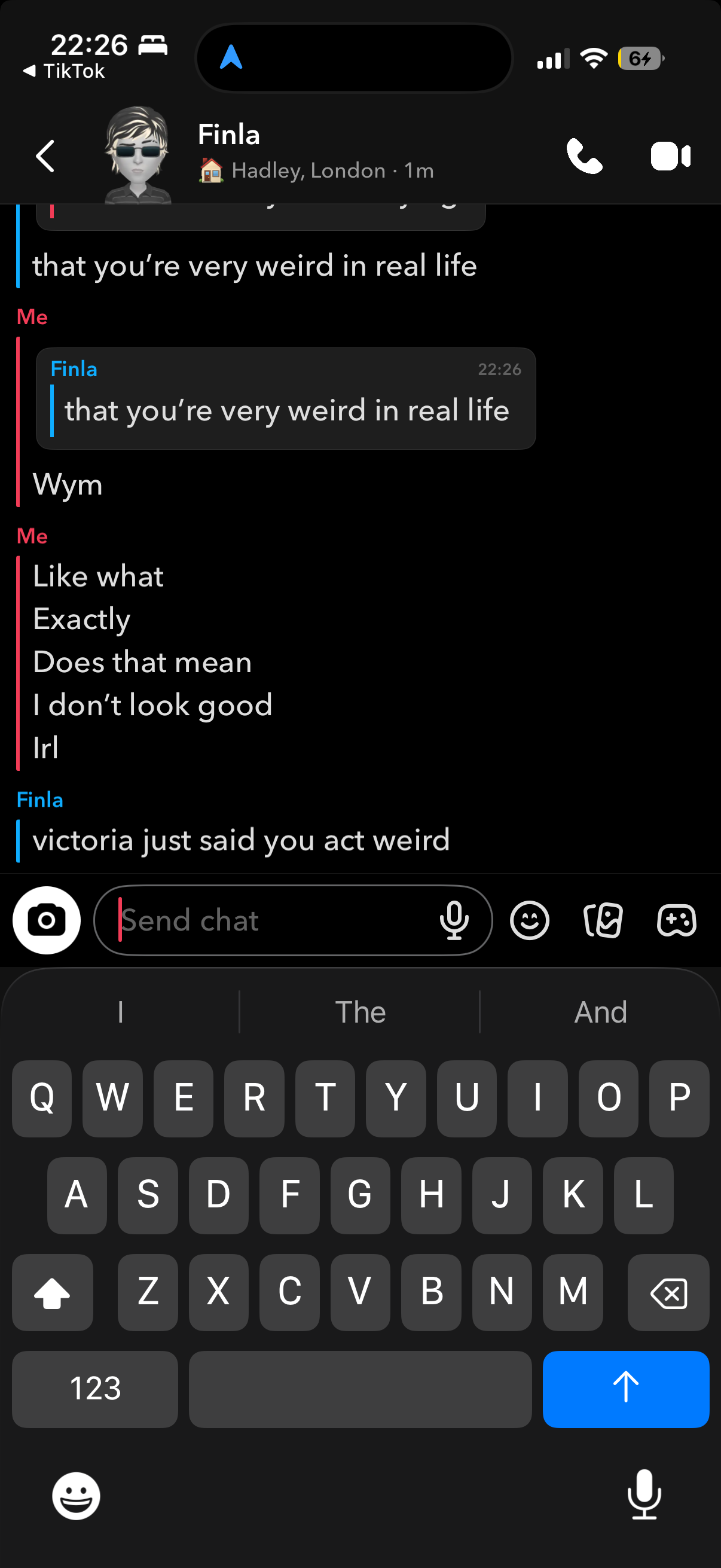The image size is (721, 1568).
Task: Go back from the Finla chat
Action: (45, 157)
